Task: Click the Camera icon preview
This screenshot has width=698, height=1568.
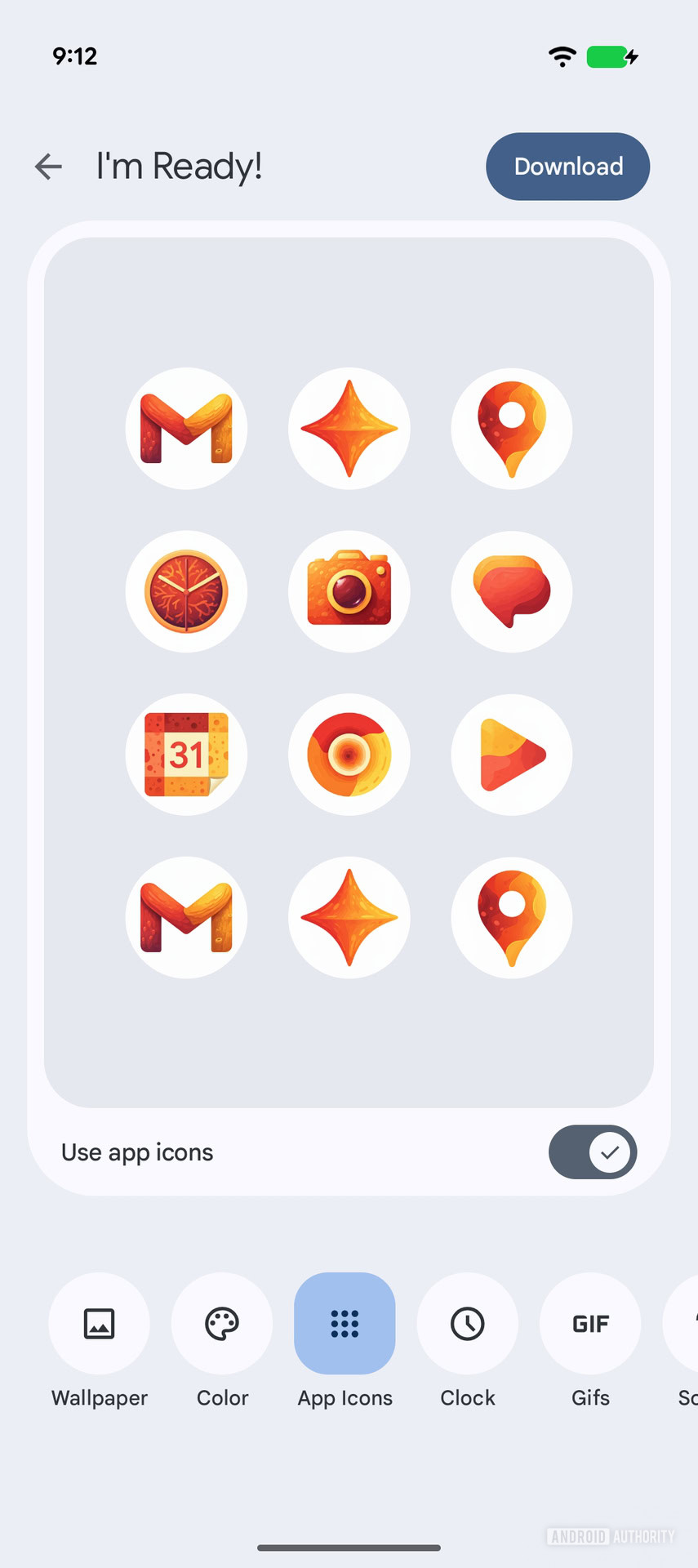Action: [x=349, y=591]
